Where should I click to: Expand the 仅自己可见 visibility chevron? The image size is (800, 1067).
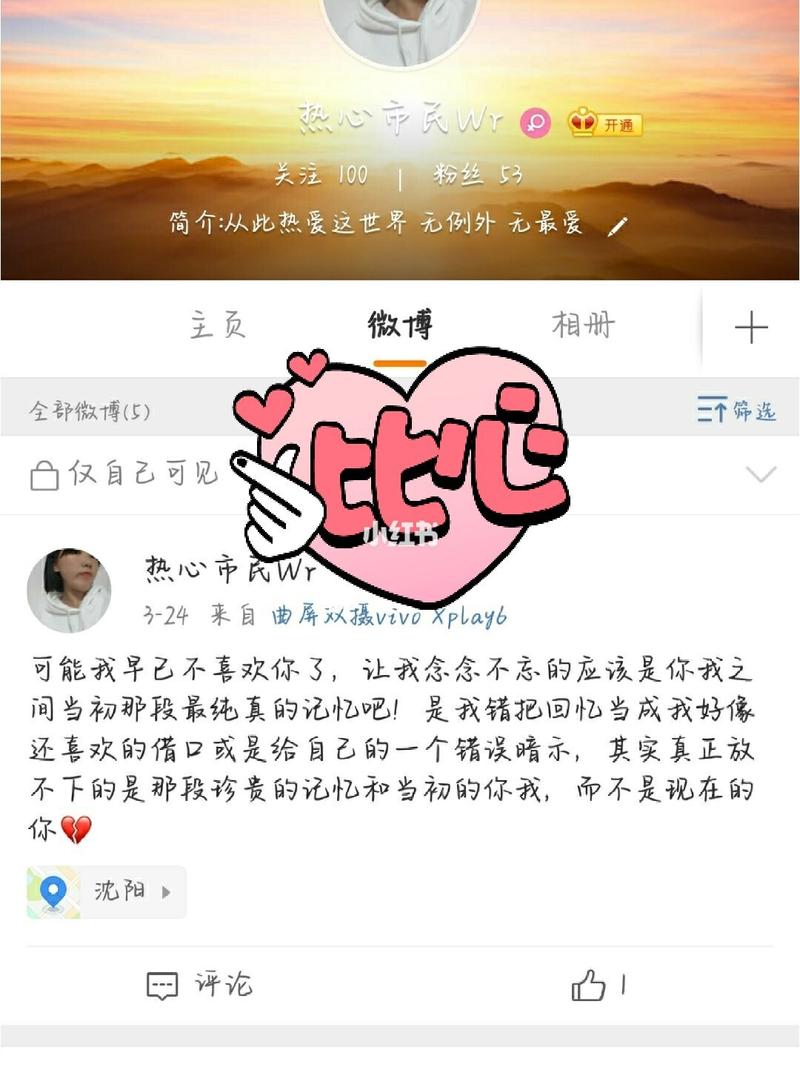(x=762, y=474)
